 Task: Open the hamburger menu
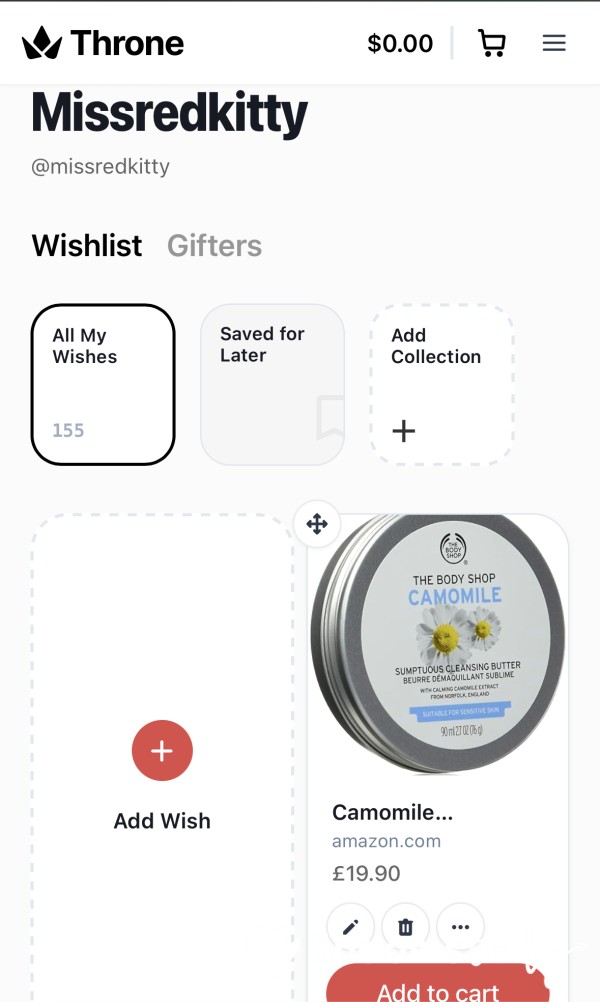click(554, 43)
